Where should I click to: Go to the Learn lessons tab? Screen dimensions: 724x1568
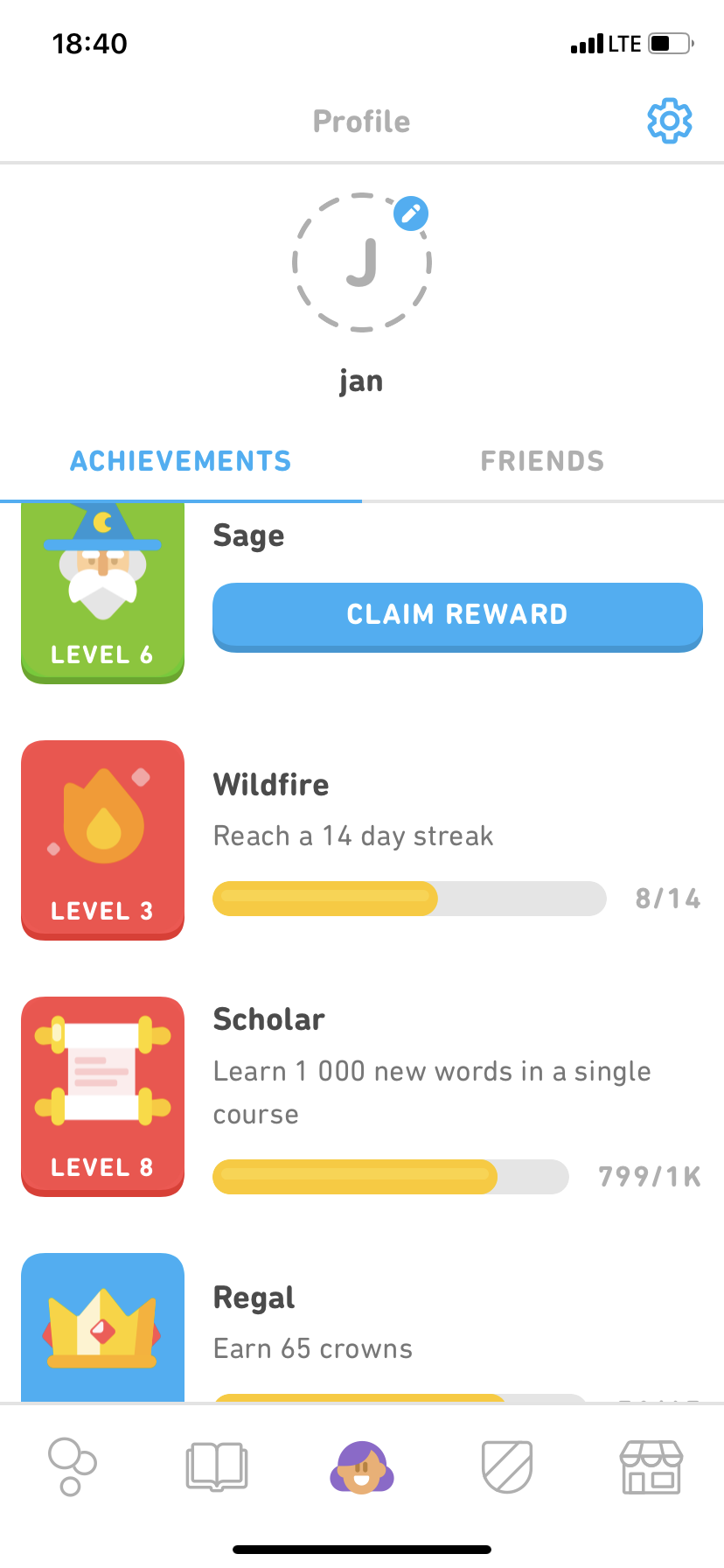[x=72, y=1466]
